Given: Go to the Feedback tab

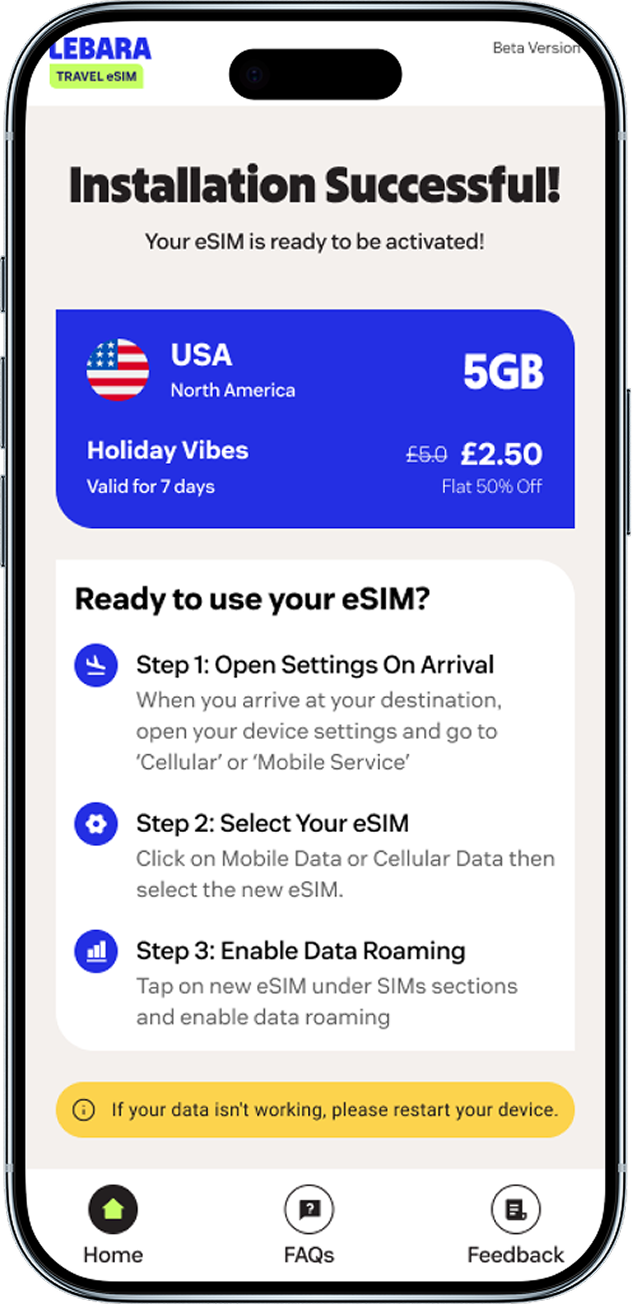Looking at the screenshot, I should [x=516, y=1225].
